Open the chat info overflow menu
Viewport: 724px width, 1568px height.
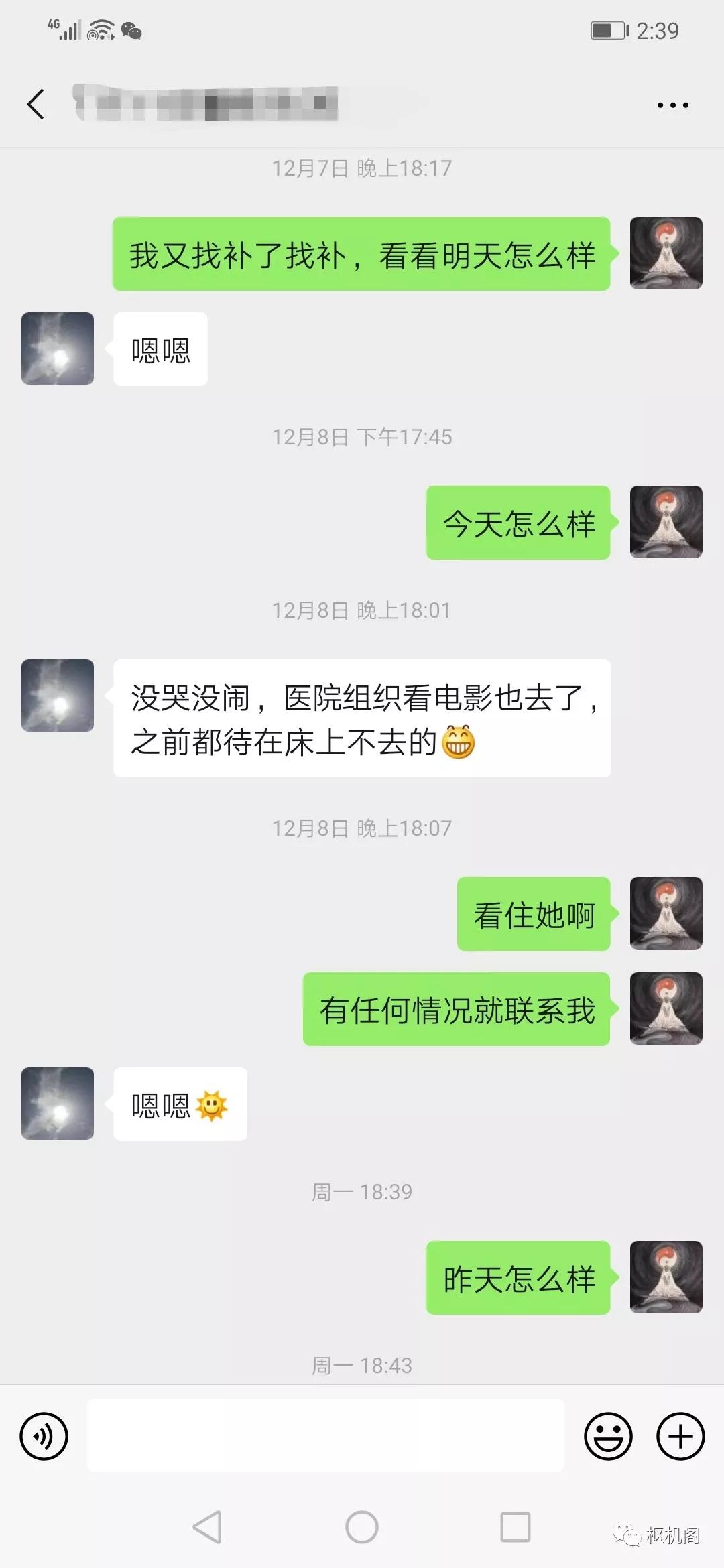click(x=672, y=105)
